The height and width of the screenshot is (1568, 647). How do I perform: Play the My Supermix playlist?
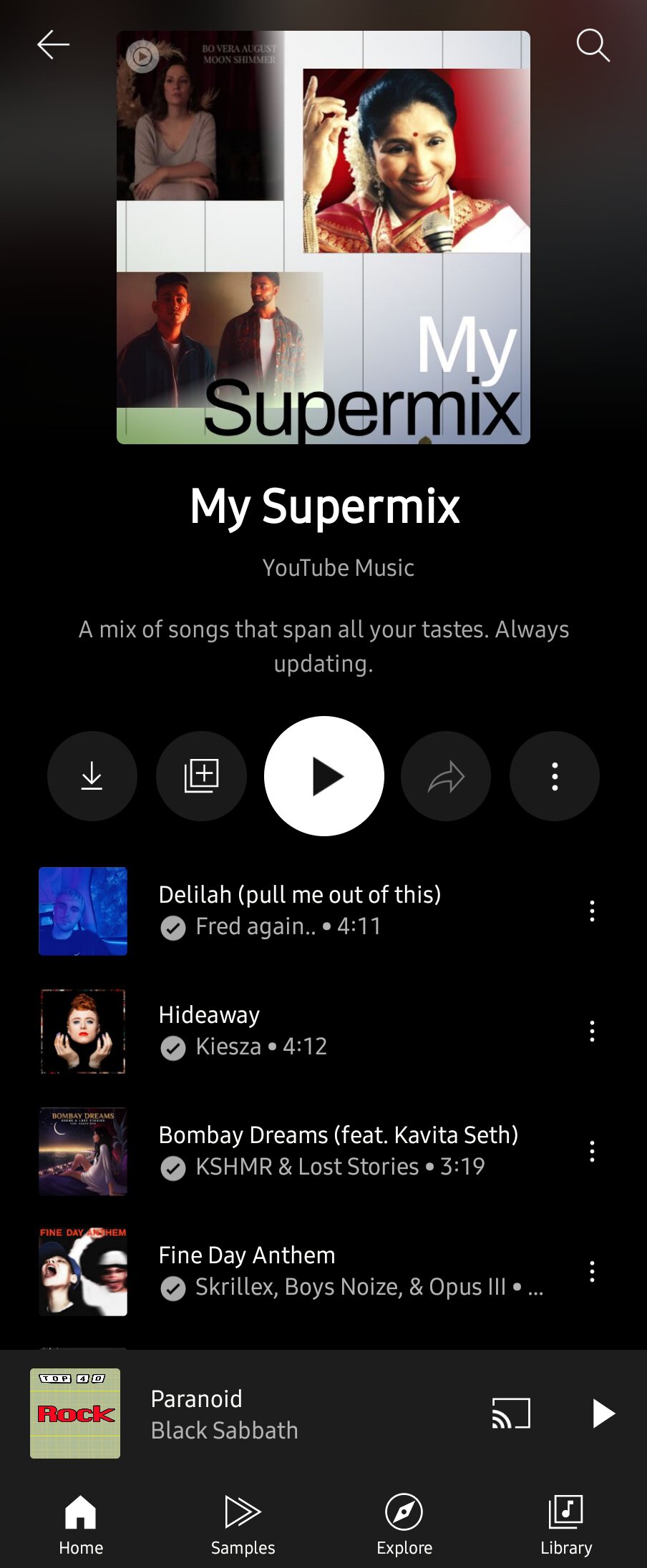324,776
